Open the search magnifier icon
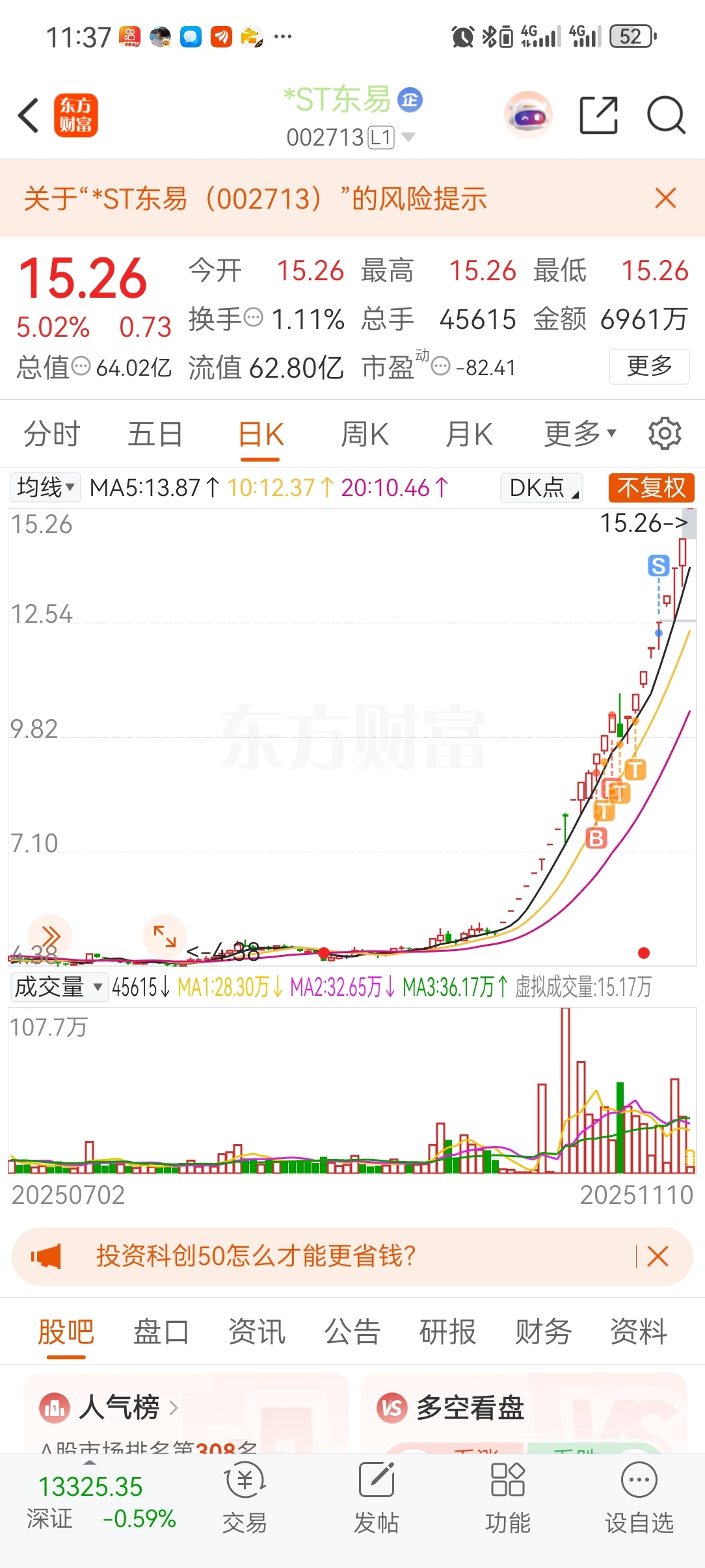 point(666,116)
